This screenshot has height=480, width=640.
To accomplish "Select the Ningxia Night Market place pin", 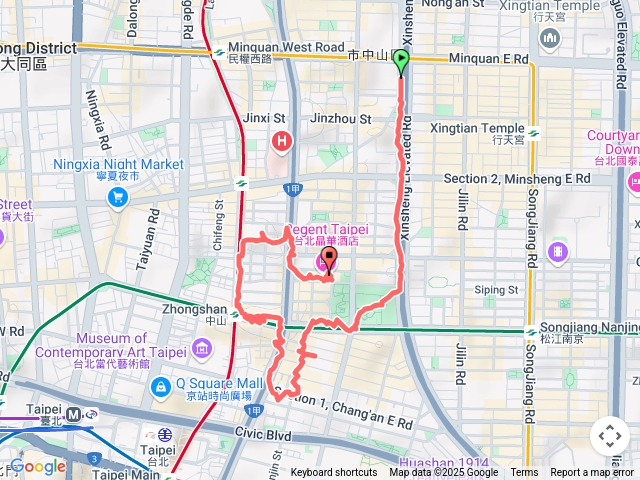I will click(x=119, y=197).
